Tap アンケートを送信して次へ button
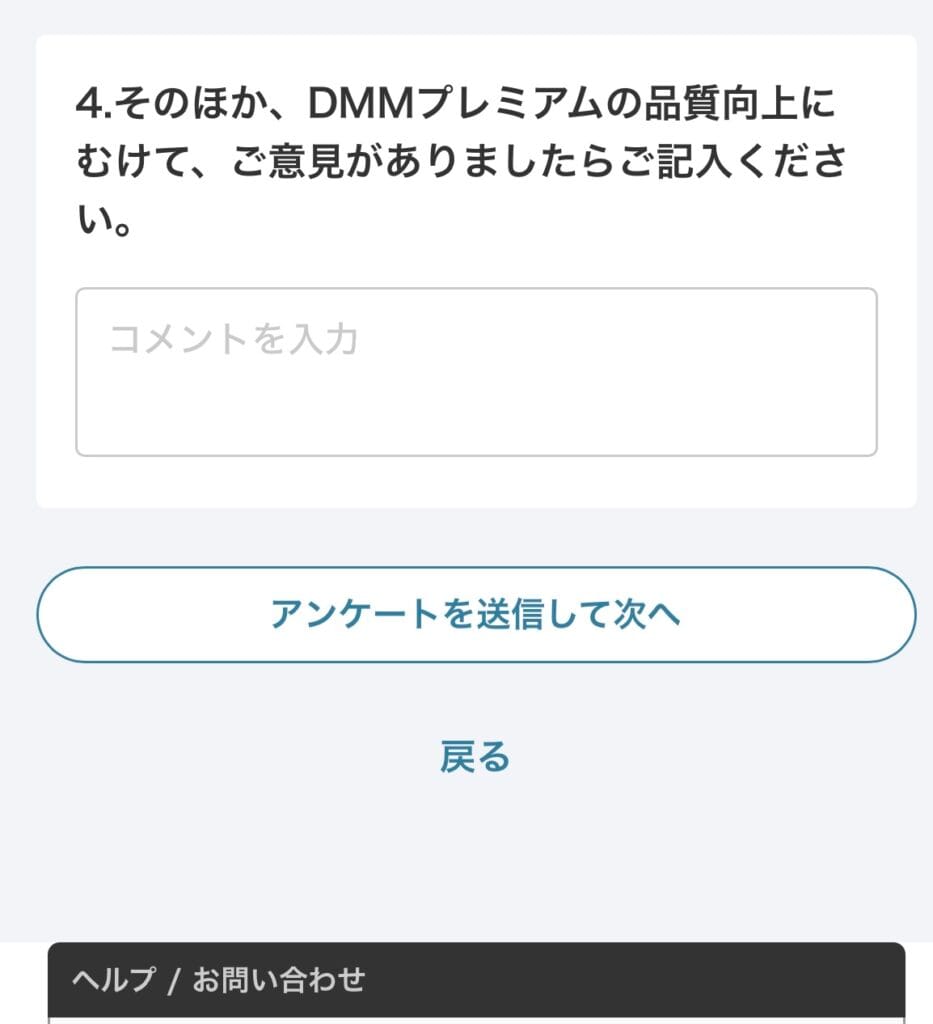 (476, 614)
